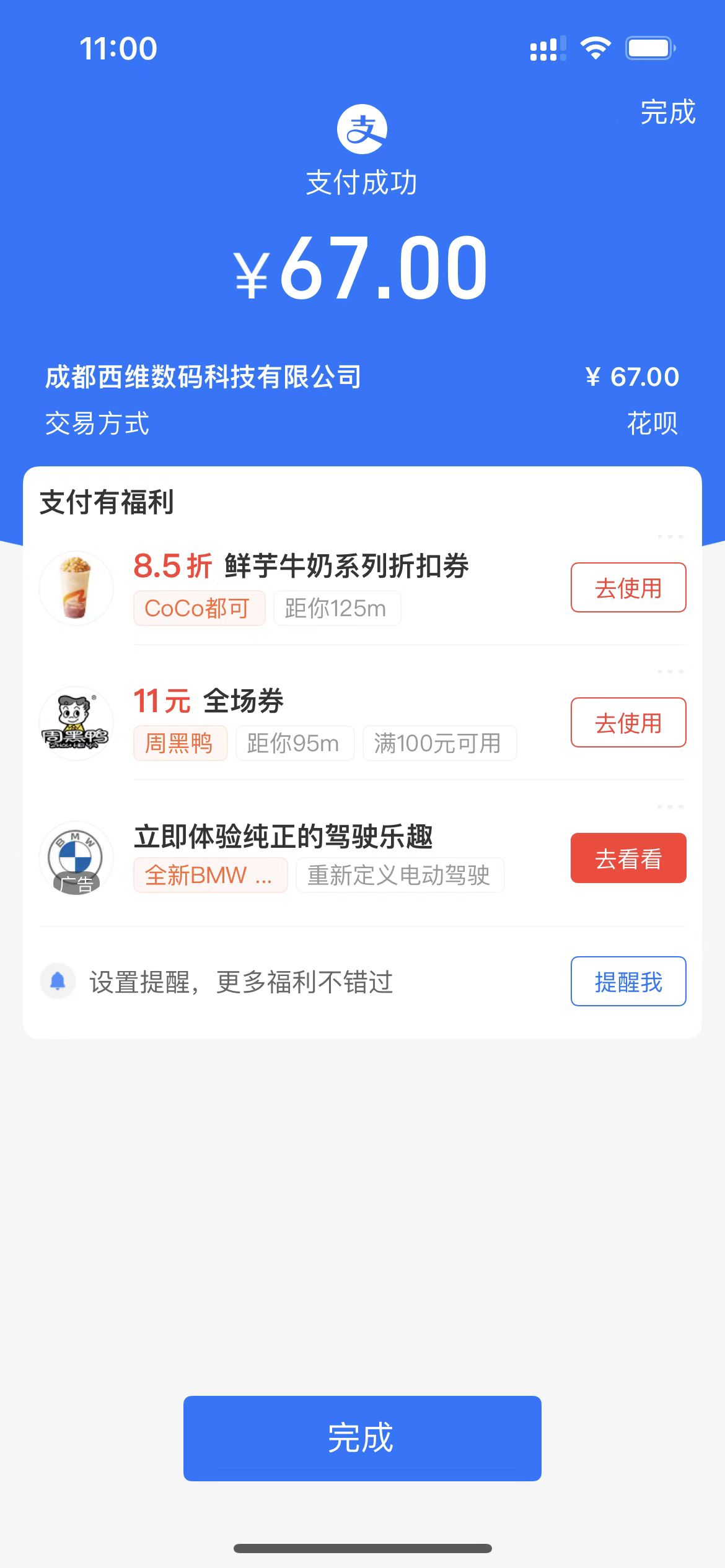Open the 周黑鸭 全场券 offer details
The height and width of the screenshot is (1568, 725).
(243, 701)
